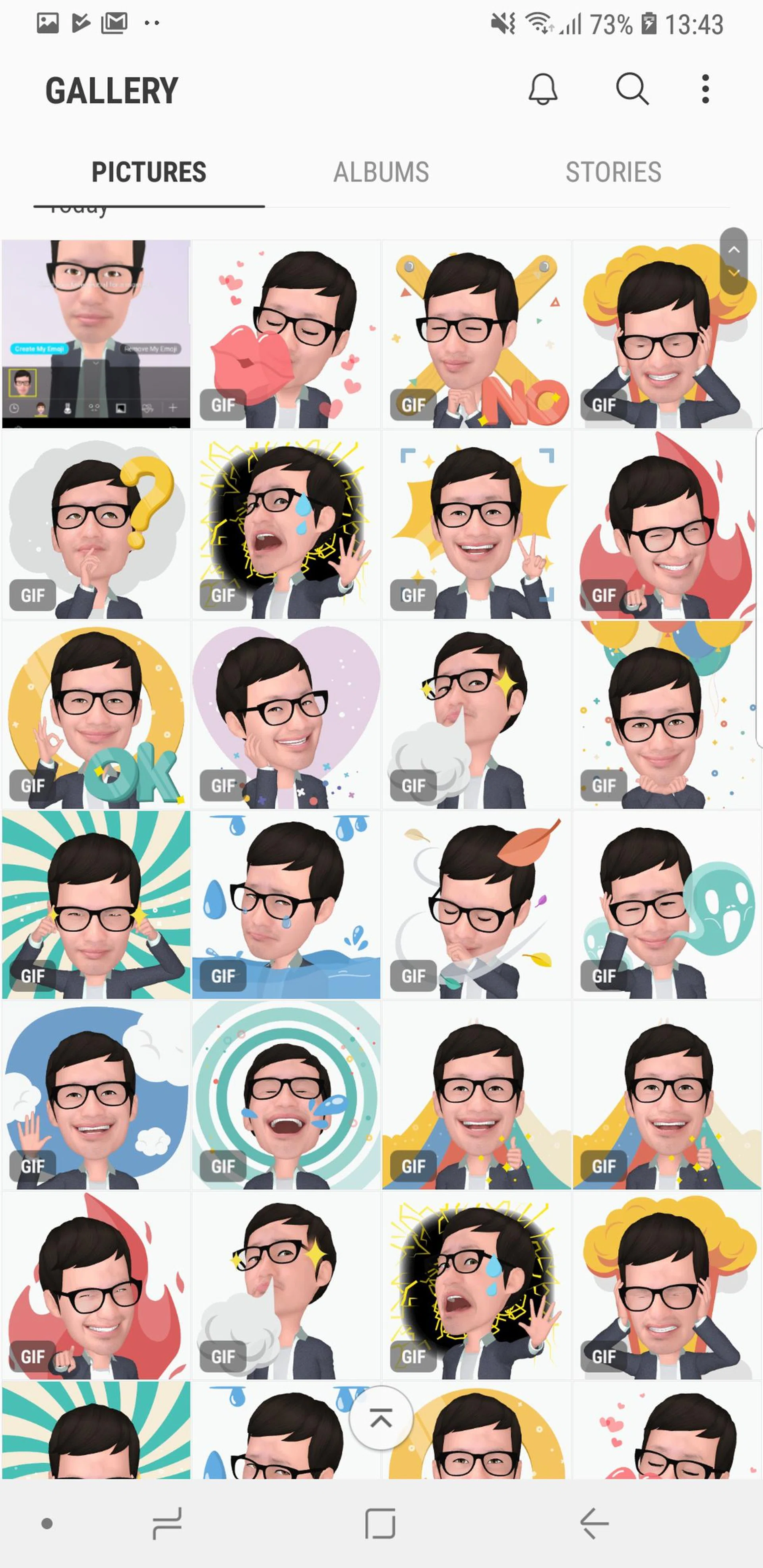Open the My Emoji creation screenshot
Viewport: 763px width, 1568px height.
click(96, 333)
